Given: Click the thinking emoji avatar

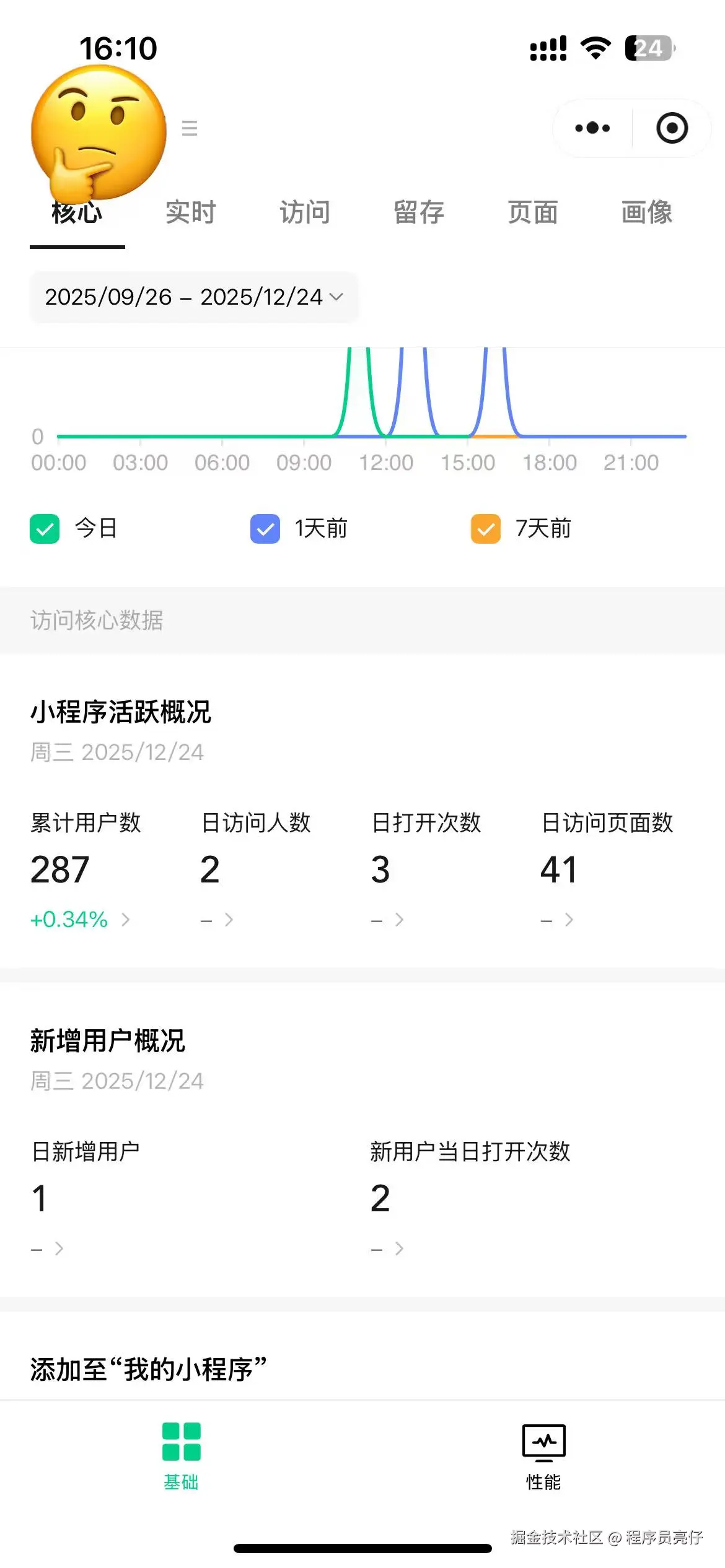Looking at the screenshot, I should pos(99,133).
